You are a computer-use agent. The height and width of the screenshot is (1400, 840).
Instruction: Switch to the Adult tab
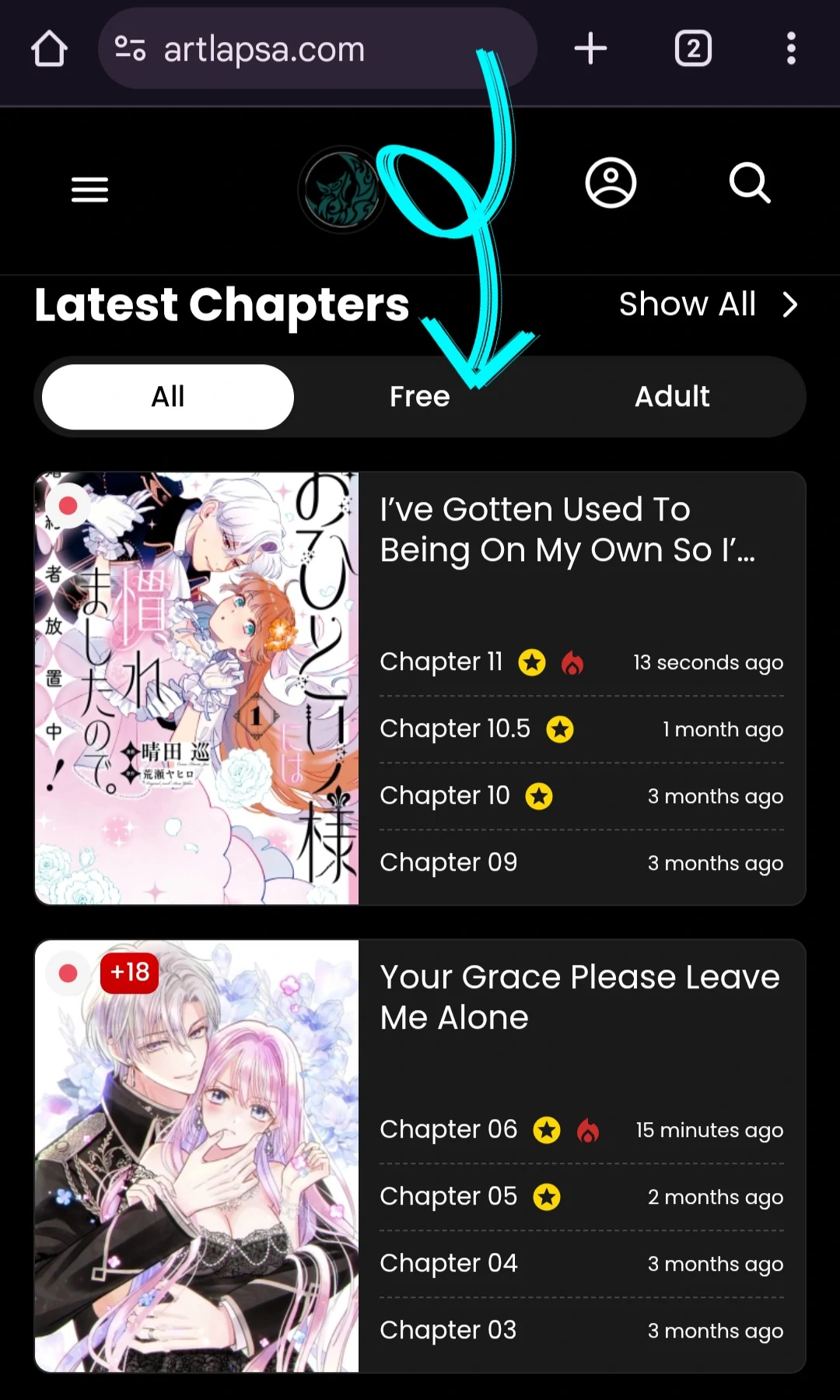672,397
